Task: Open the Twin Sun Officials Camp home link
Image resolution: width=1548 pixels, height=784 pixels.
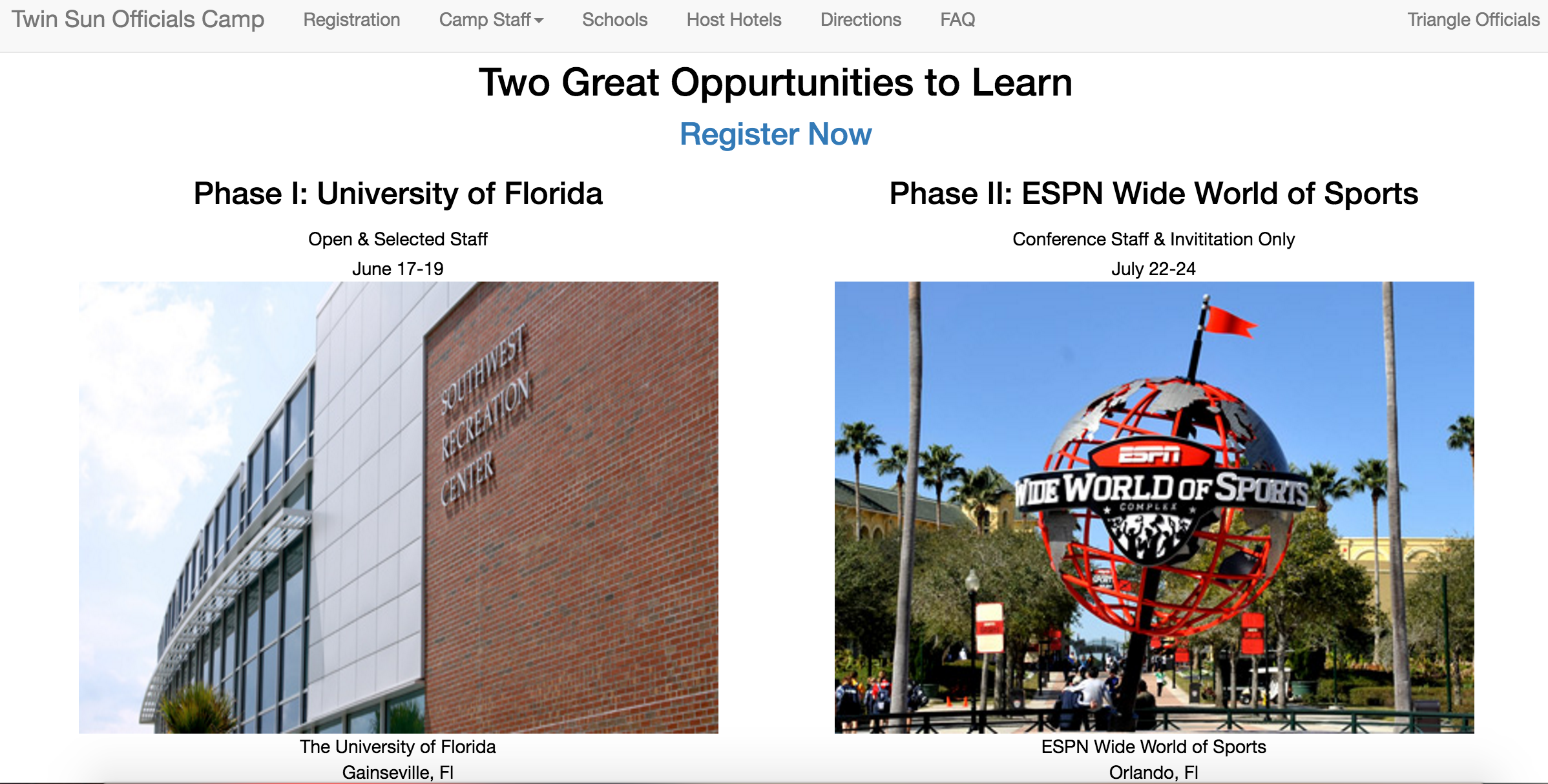Action: point(138,19)
